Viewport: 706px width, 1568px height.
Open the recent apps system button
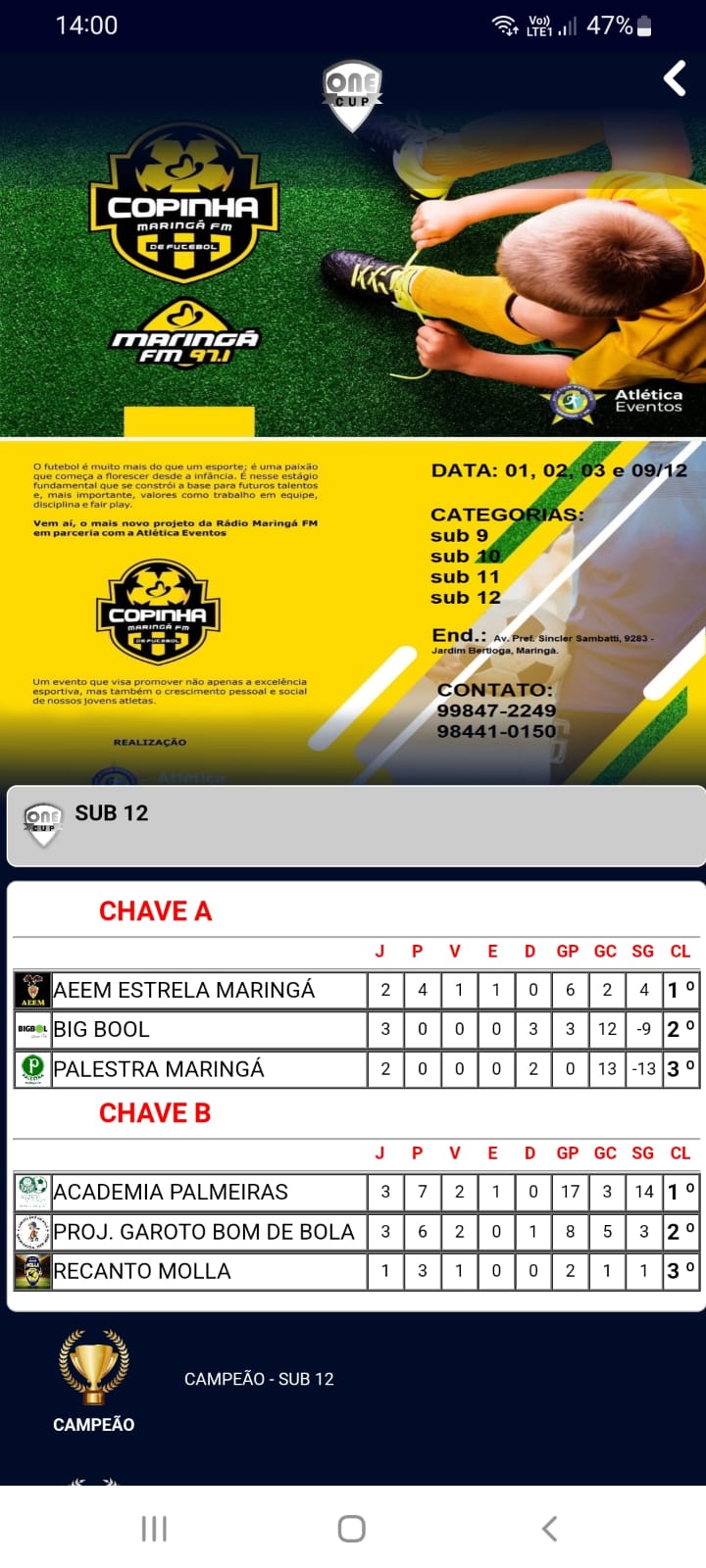154,1529
